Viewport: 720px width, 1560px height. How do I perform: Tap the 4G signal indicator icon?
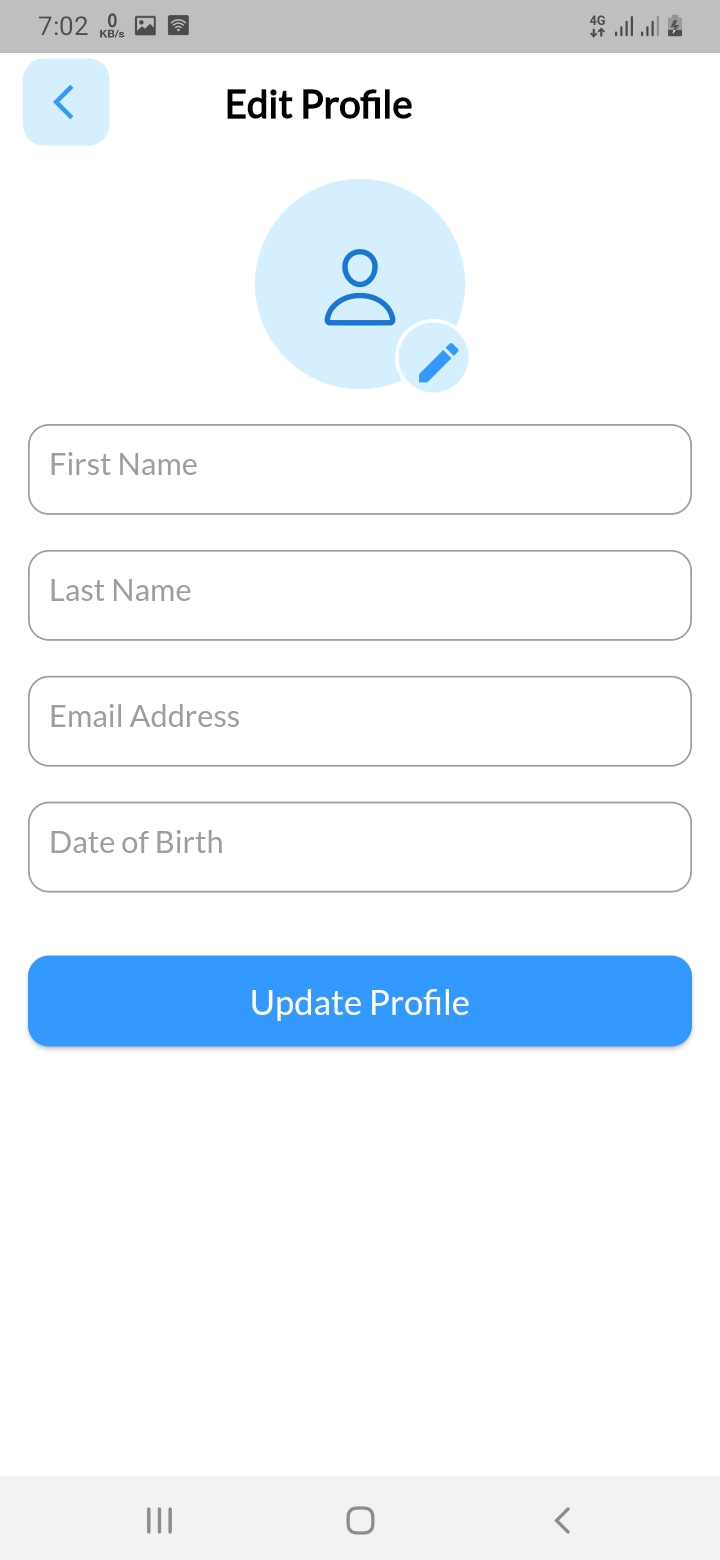(x=598, y=26)
